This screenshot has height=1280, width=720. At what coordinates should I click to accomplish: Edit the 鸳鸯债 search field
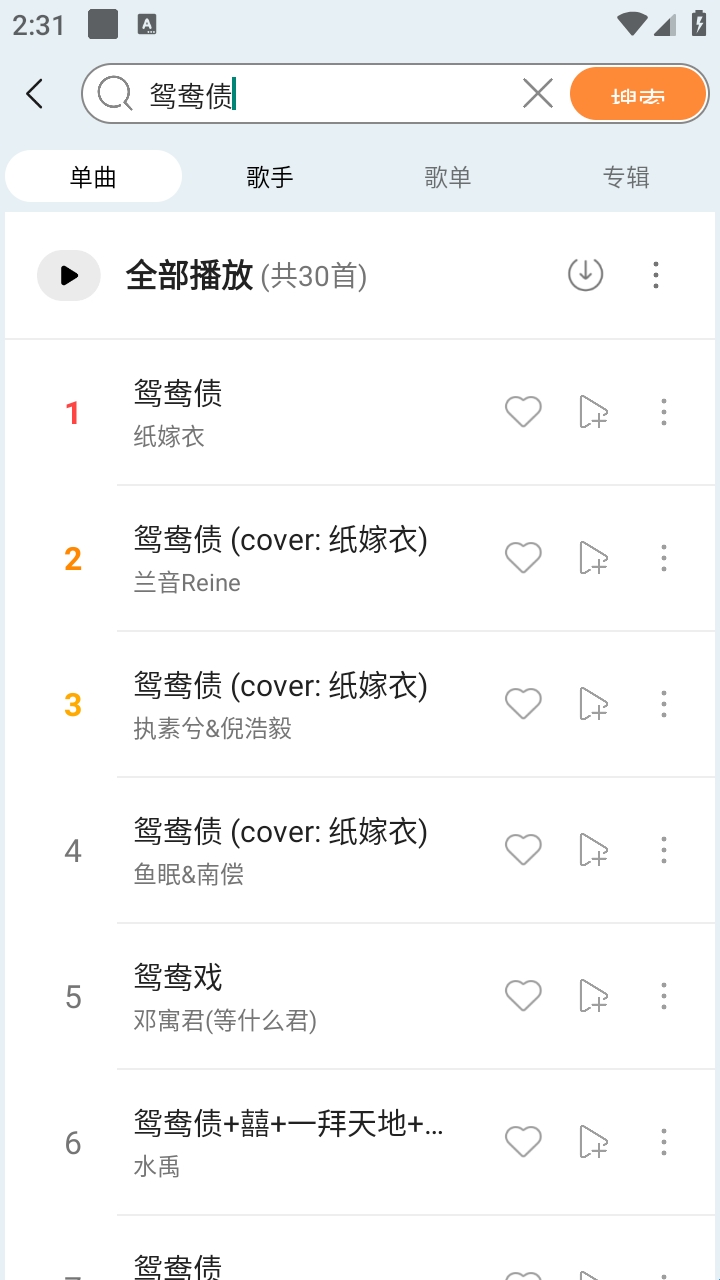click(x=330, y=95)
